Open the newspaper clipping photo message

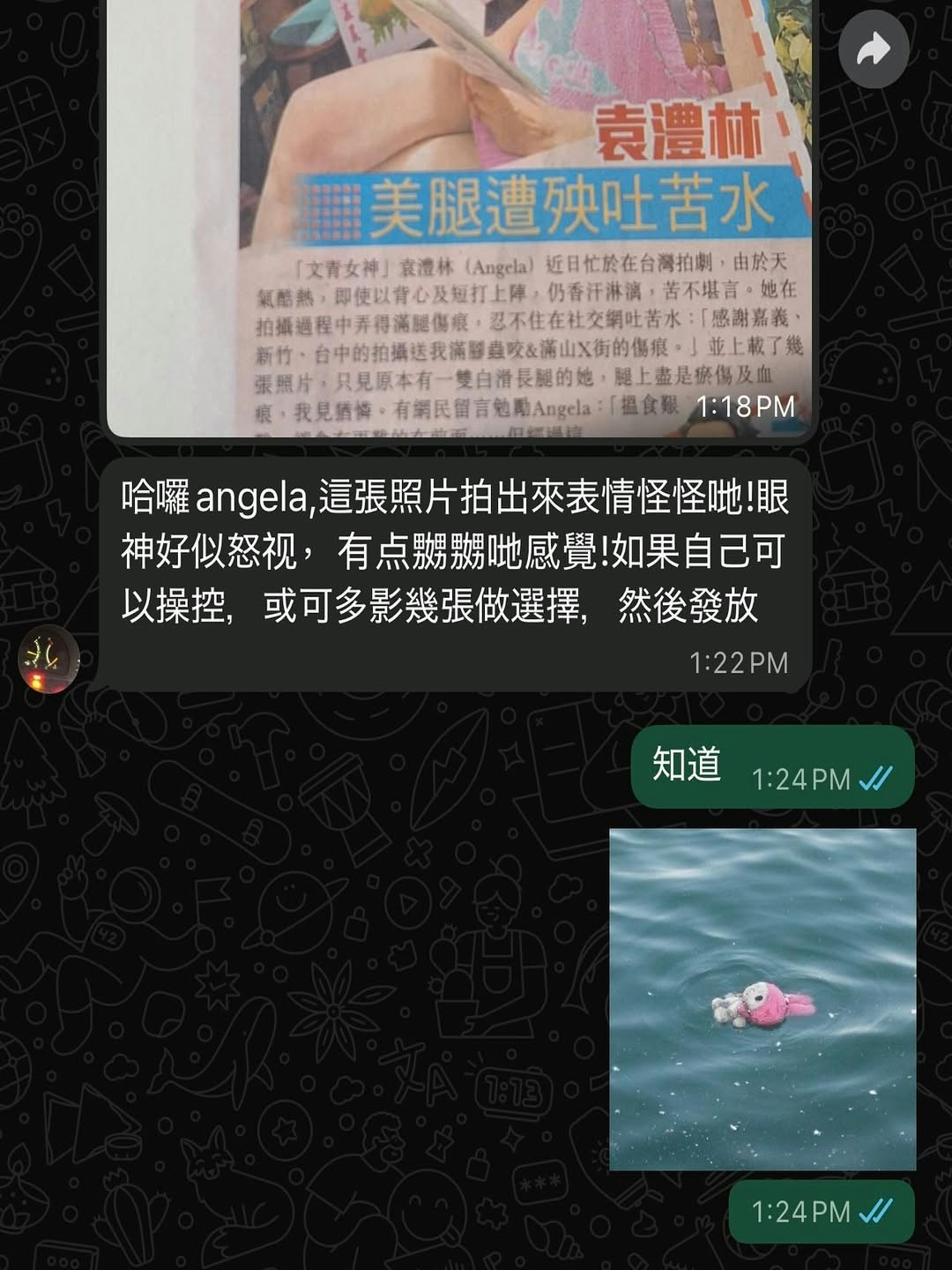coord(458,212)
